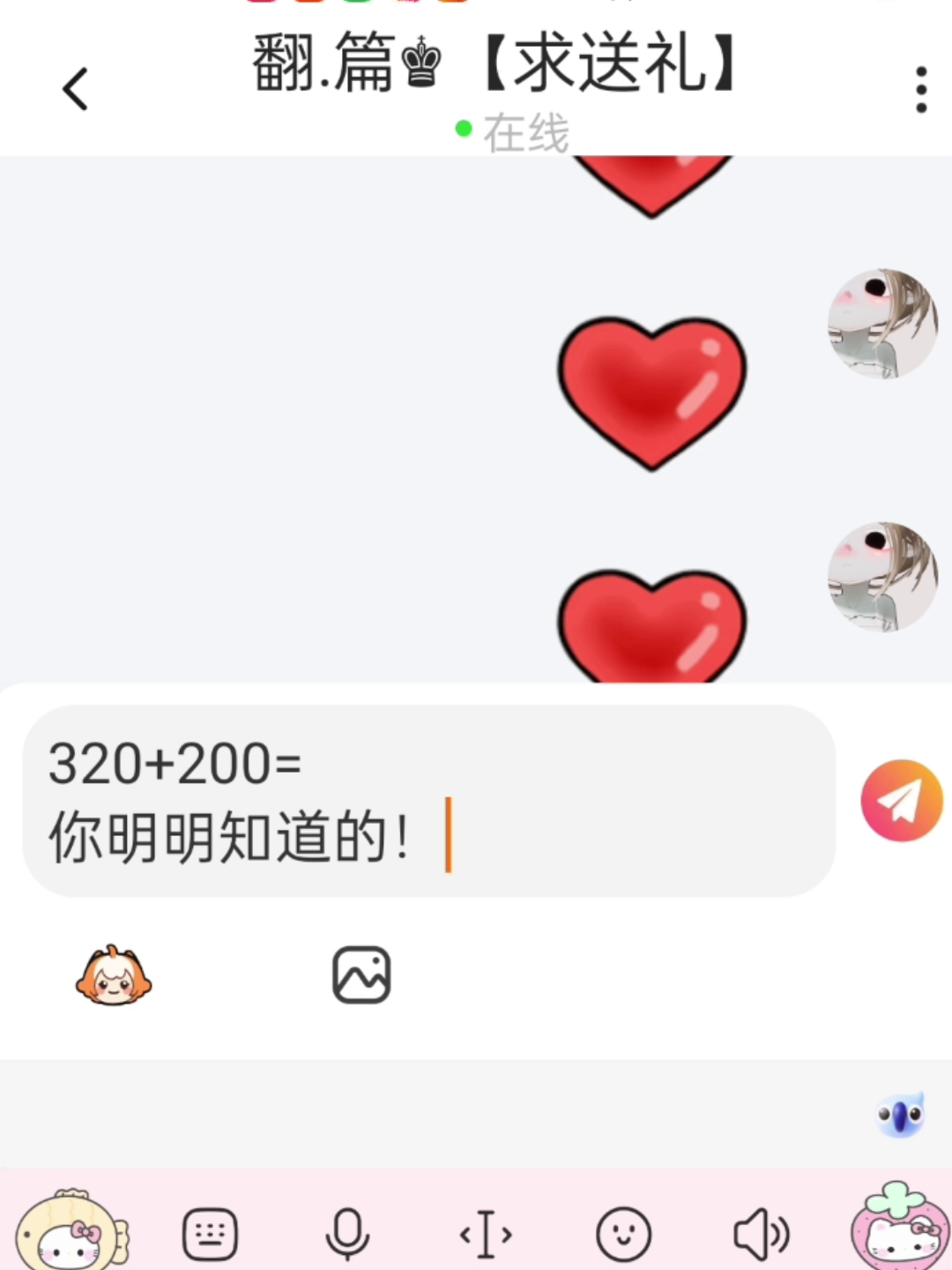Open the orange-haired sticker panel
952x1270 pixels.
114,975
